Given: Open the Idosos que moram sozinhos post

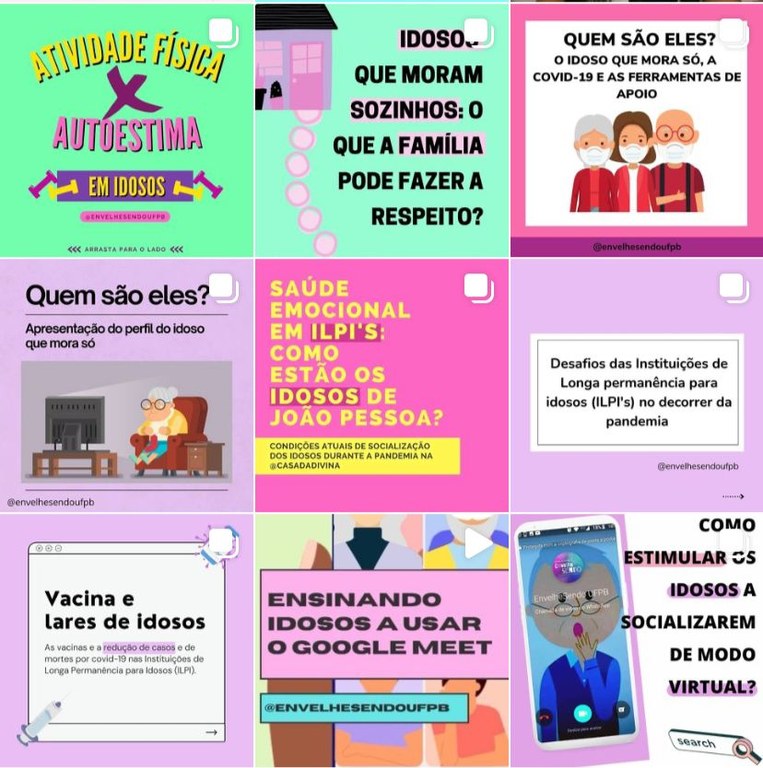Looking at the screenshot, I should click(x=382, y=130).
